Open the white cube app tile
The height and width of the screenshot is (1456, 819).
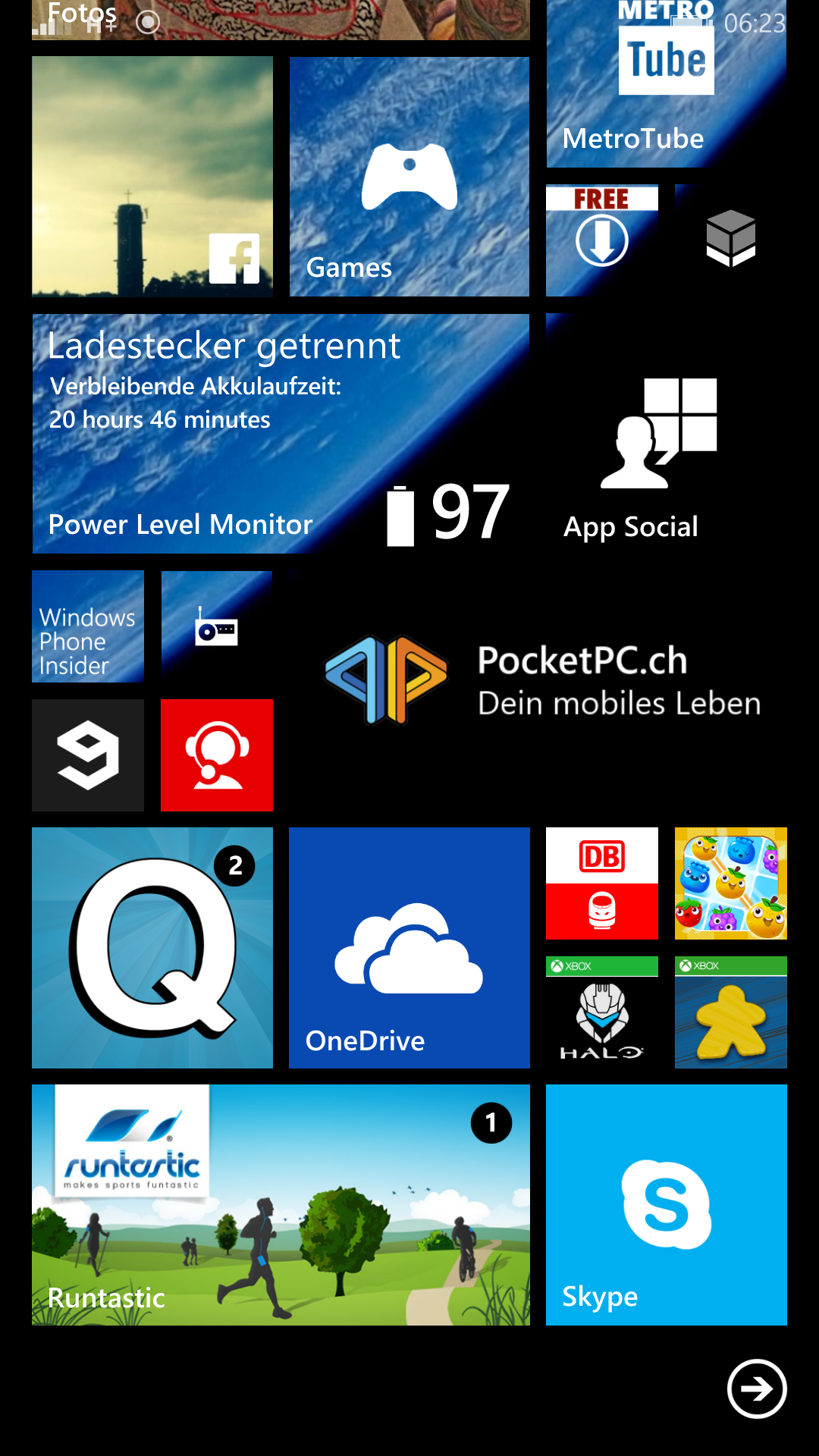tap(730, 240)
